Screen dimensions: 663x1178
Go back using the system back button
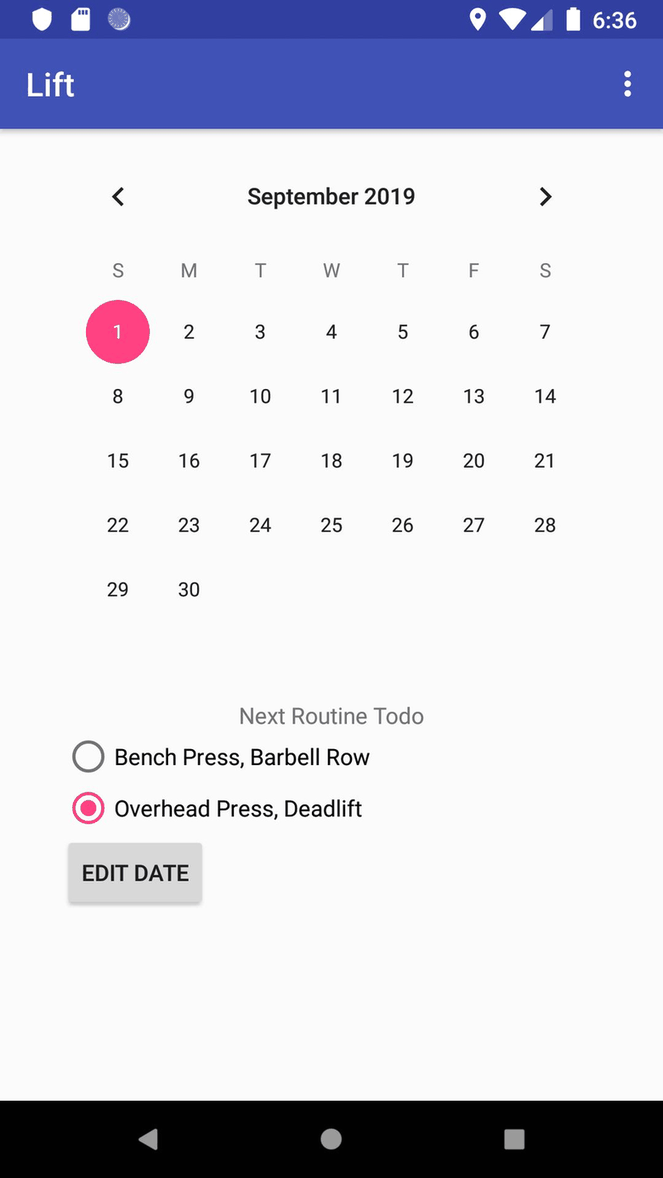(x=148, y=1139)
